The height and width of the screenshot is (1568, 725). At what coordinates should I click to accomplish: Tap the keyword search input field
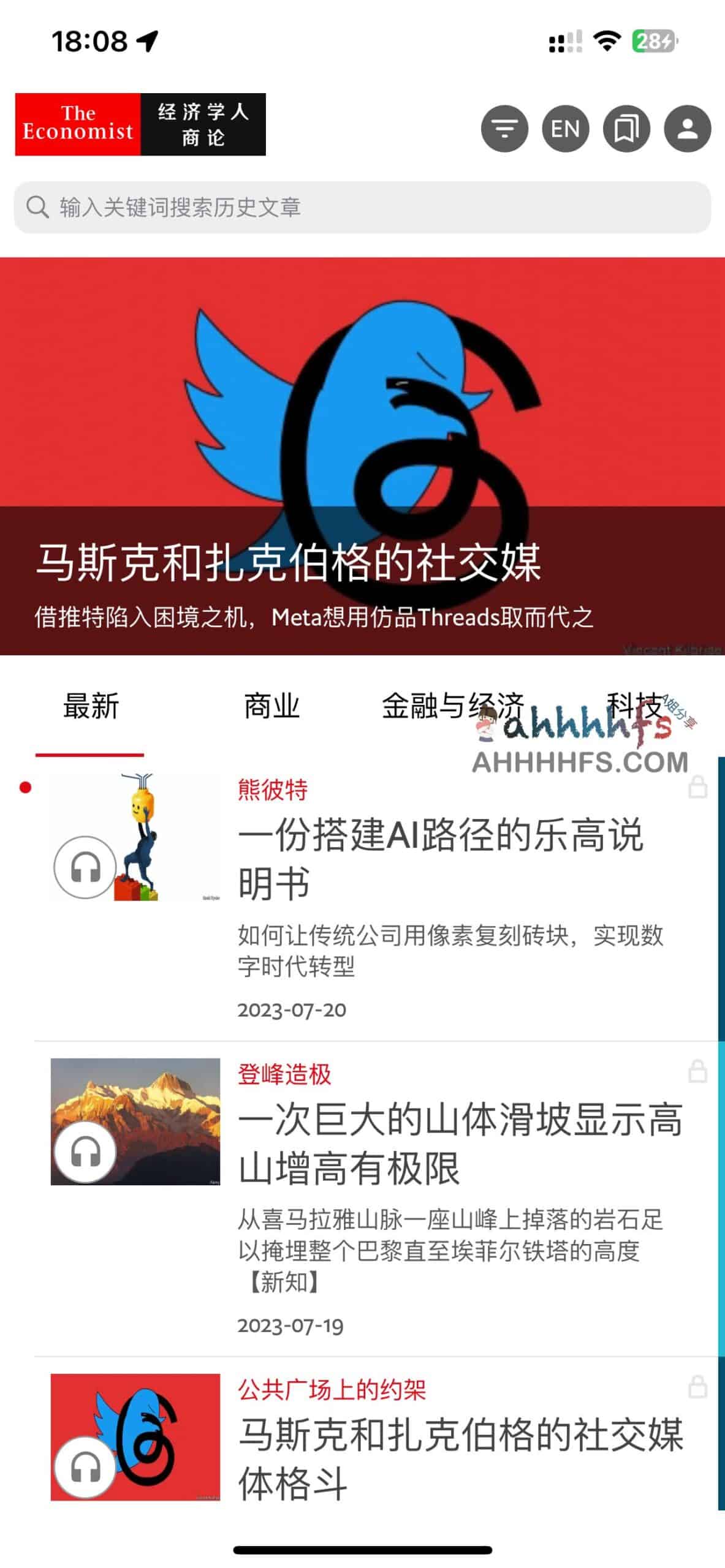(x=362, y=208)
